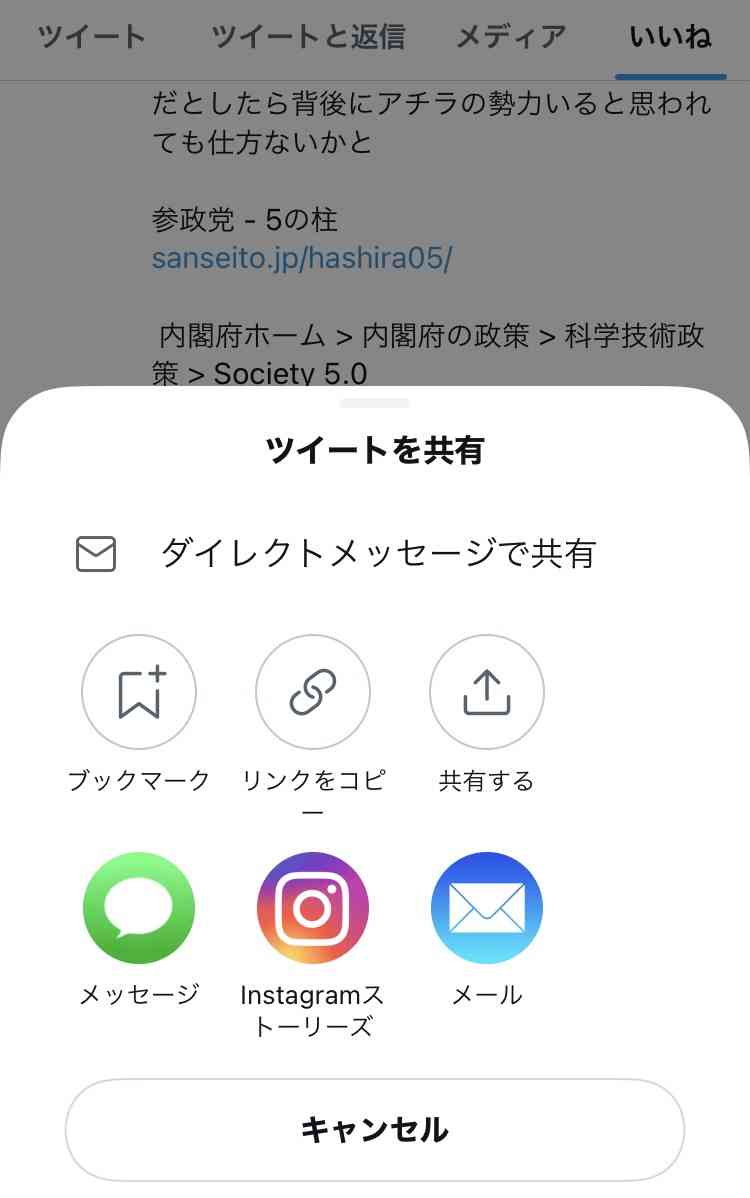Switch to the メディア tab

tap(511, 38)
